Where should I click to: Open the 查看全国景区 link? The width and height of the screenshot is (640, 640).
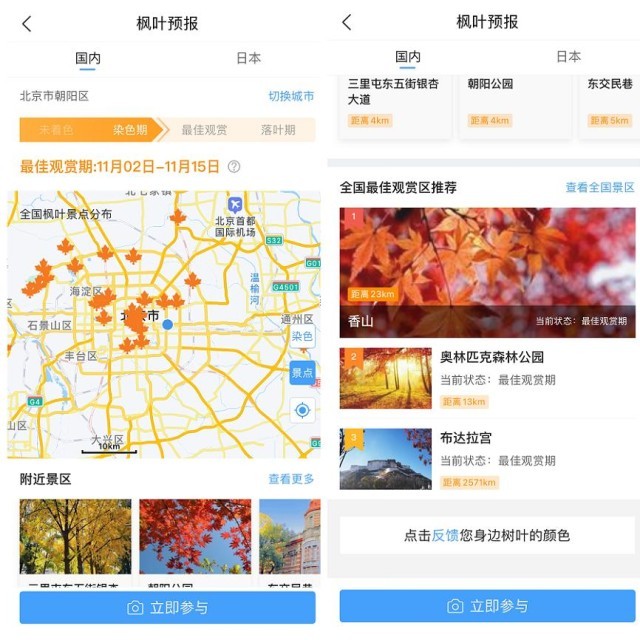click(600, 187)
